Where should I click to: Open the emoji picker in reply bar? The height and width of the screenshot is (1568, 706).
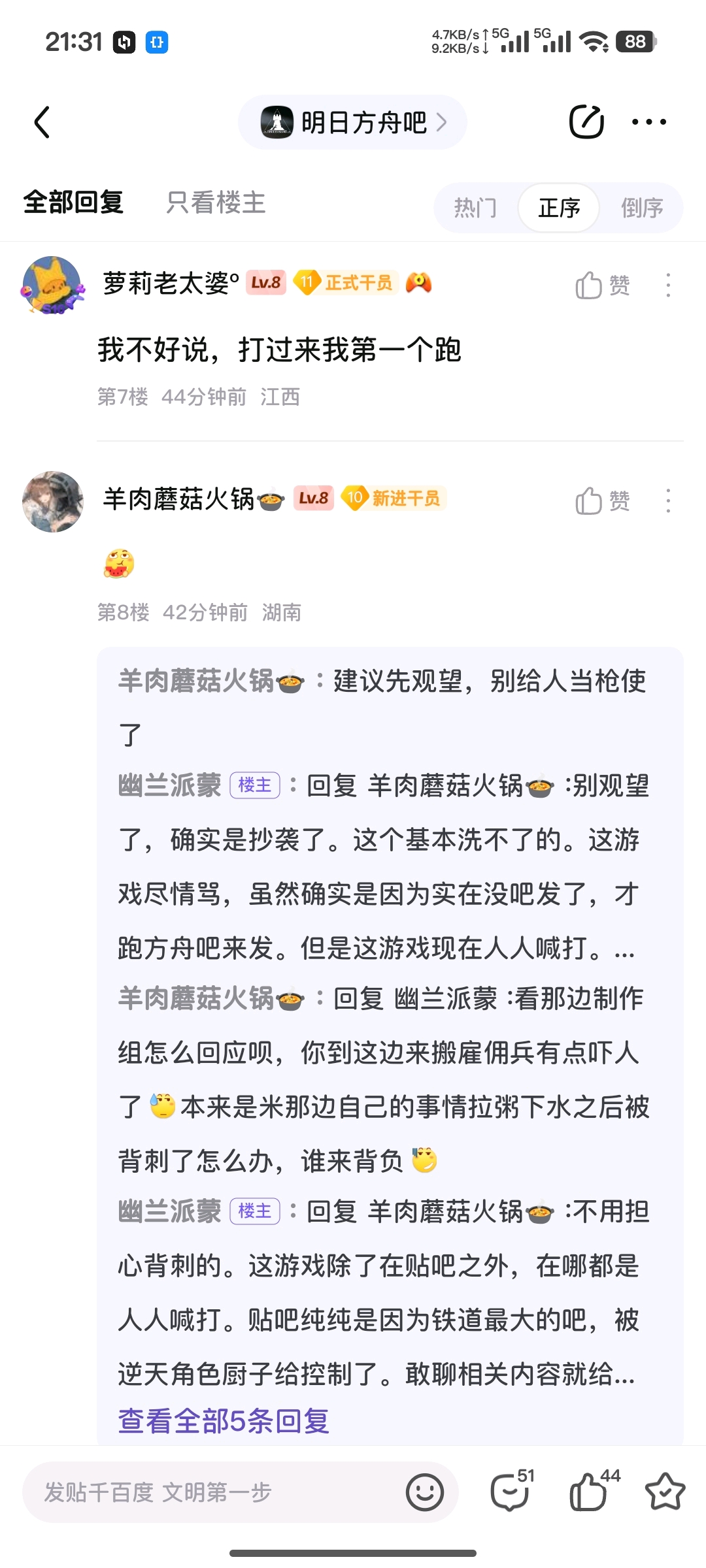pyautogui.click(x=424, y=1492)
